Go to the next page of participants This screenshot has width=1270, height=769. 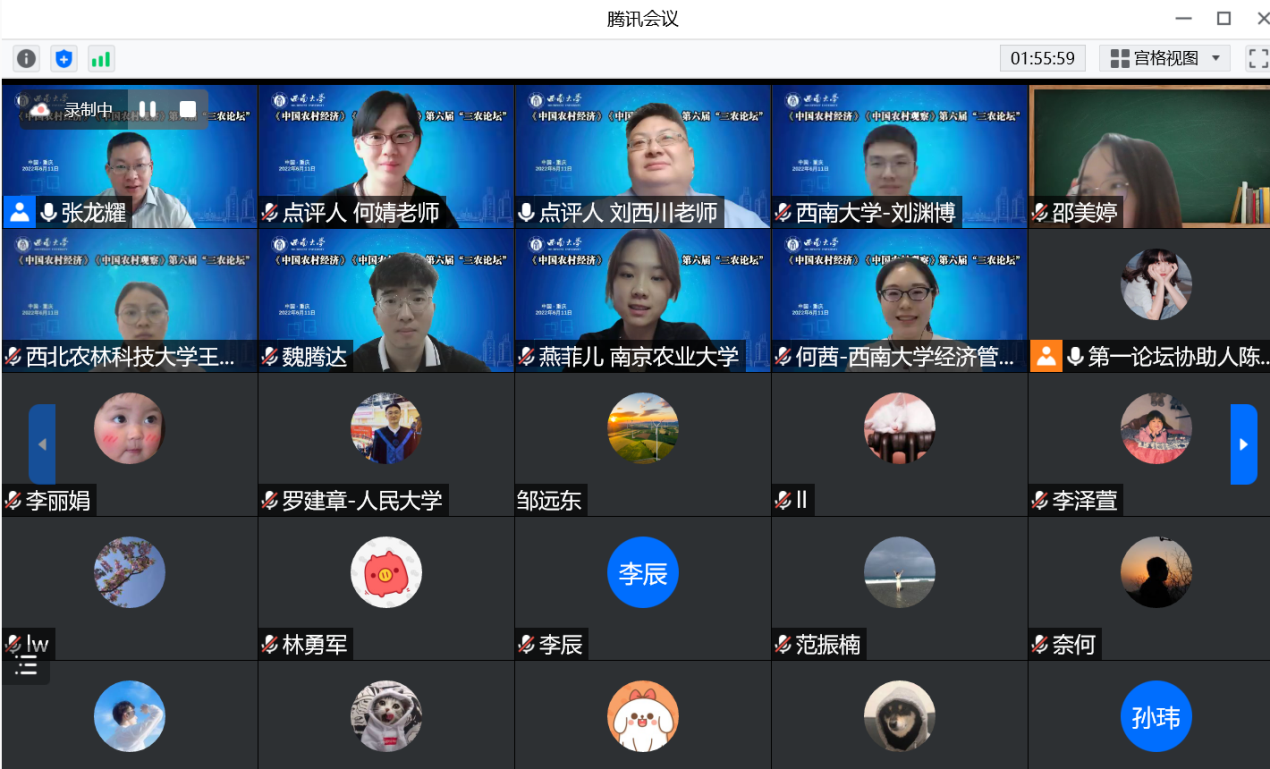click(1243, 444)
